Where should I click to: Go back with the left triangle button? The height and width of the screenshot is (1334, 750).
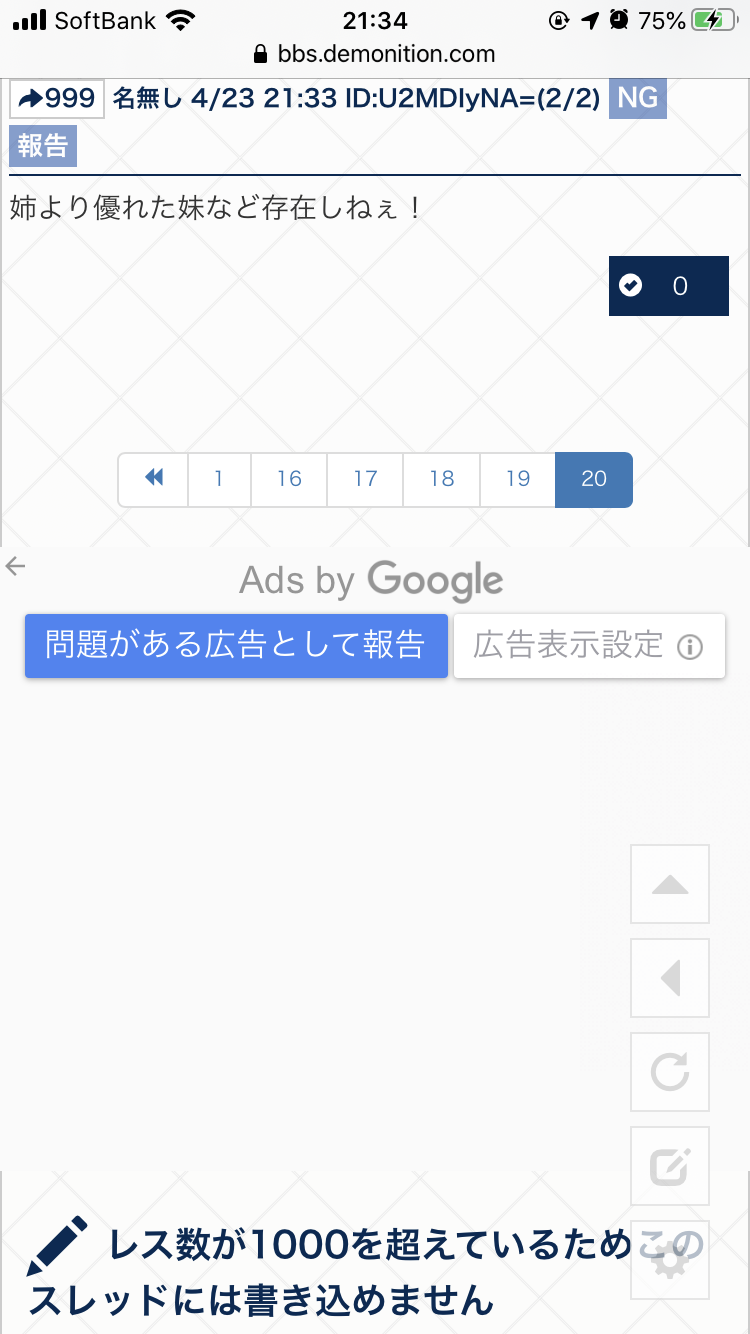(670, 978)
